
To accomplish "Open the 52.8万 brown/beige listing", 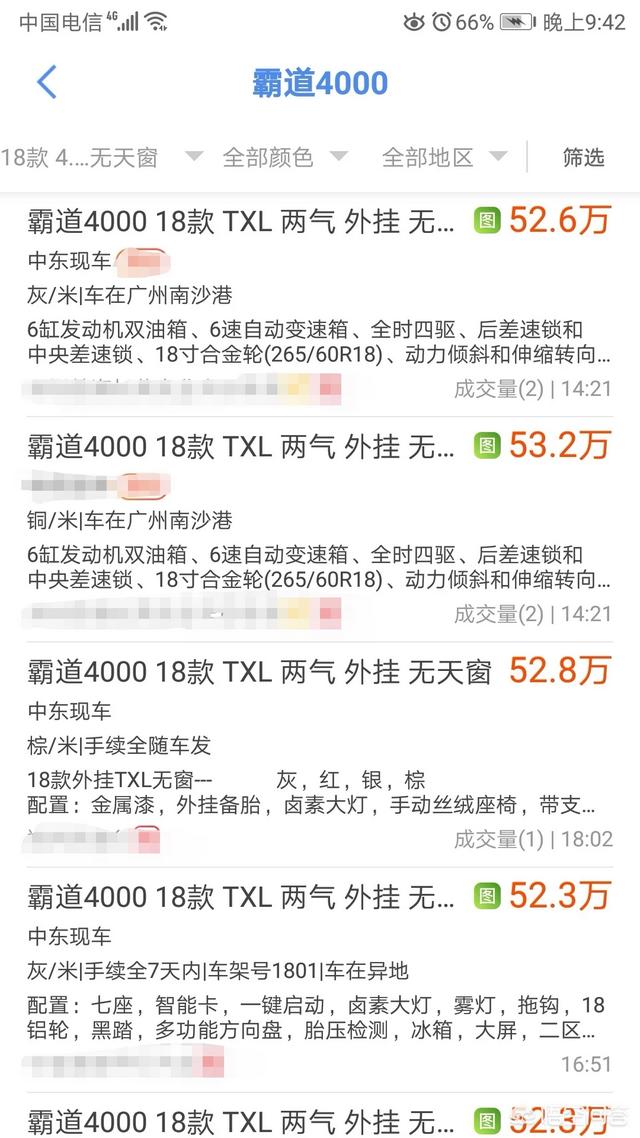I will click(x=320, y=754).
